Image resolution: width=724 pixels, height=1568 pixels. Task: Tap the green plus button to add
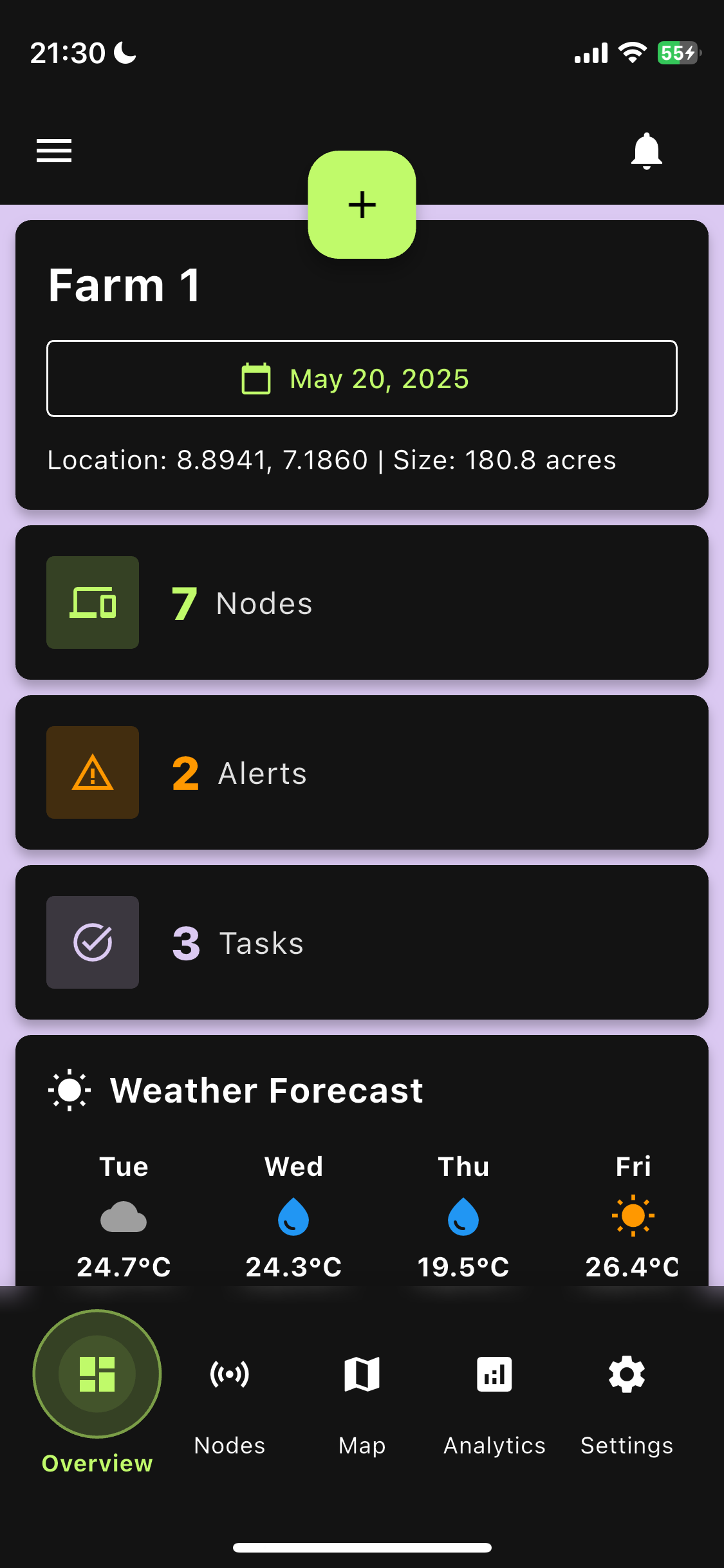point(362,205)
